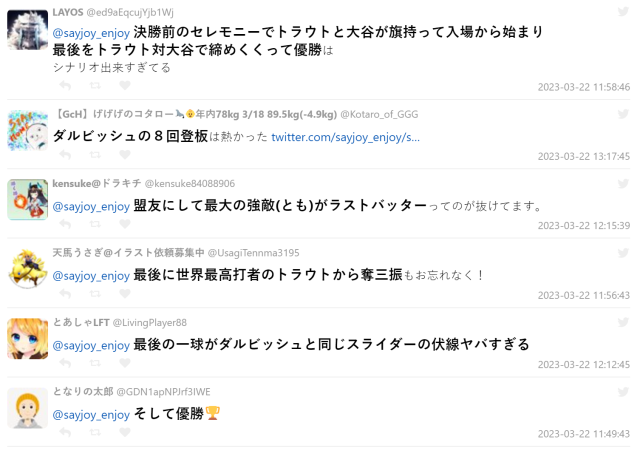The height and width of the screenshot is (451, 640).
Task: Like となりの太郎's そして優勝 tweet
Action: (124, 433)
